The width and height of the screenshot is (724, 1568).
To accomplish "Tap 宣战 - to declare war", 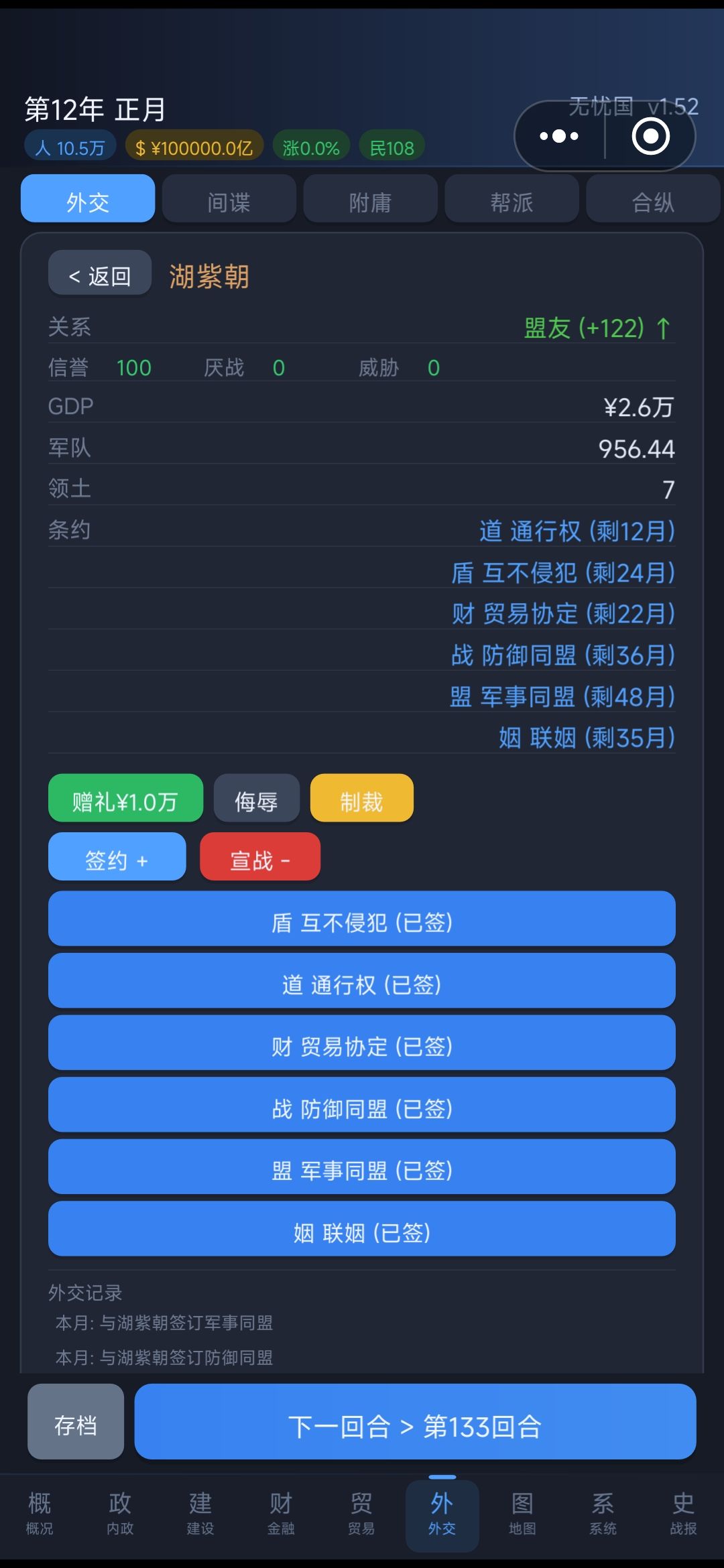I will (260, 856).
